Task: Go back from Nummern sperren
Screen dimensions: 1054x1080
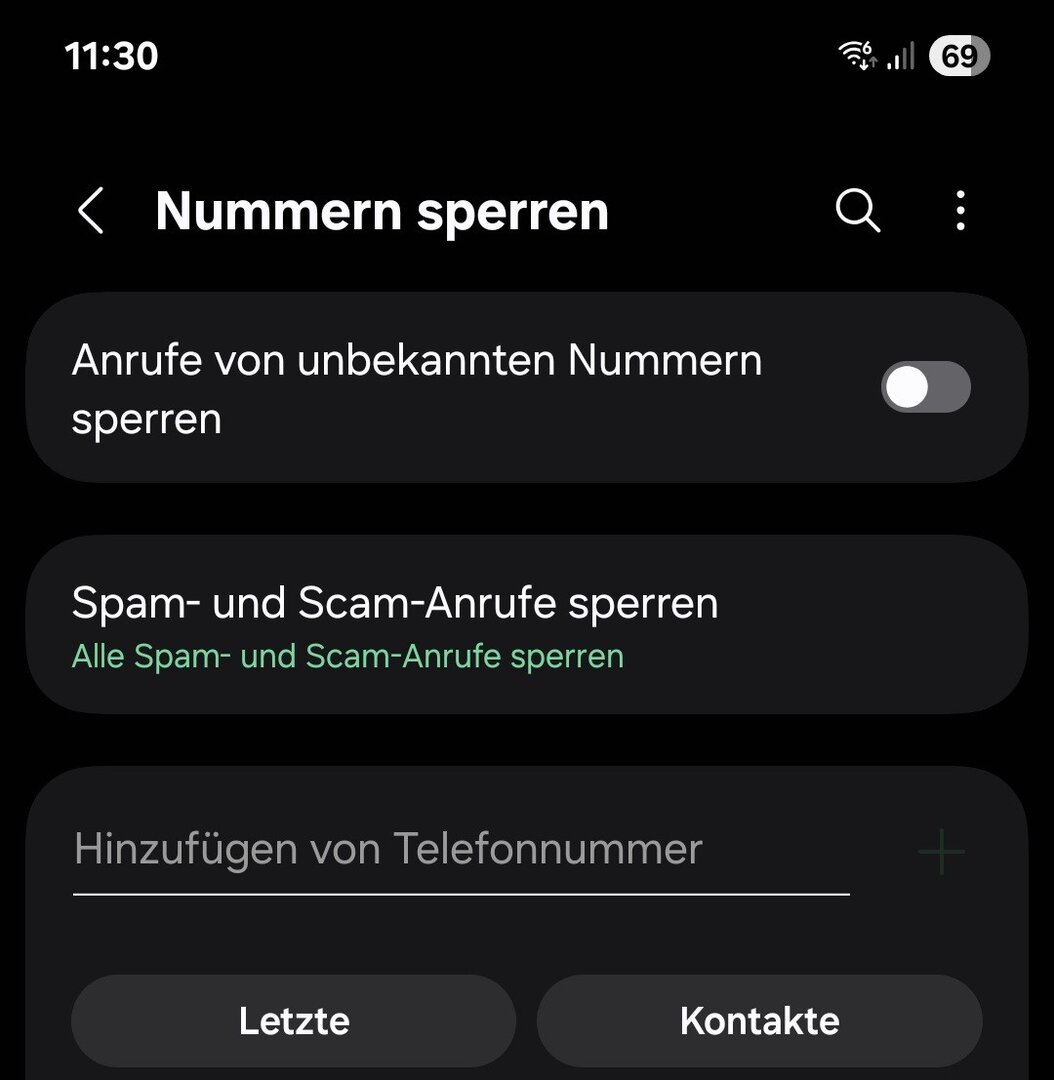Action: pos(91,211)
